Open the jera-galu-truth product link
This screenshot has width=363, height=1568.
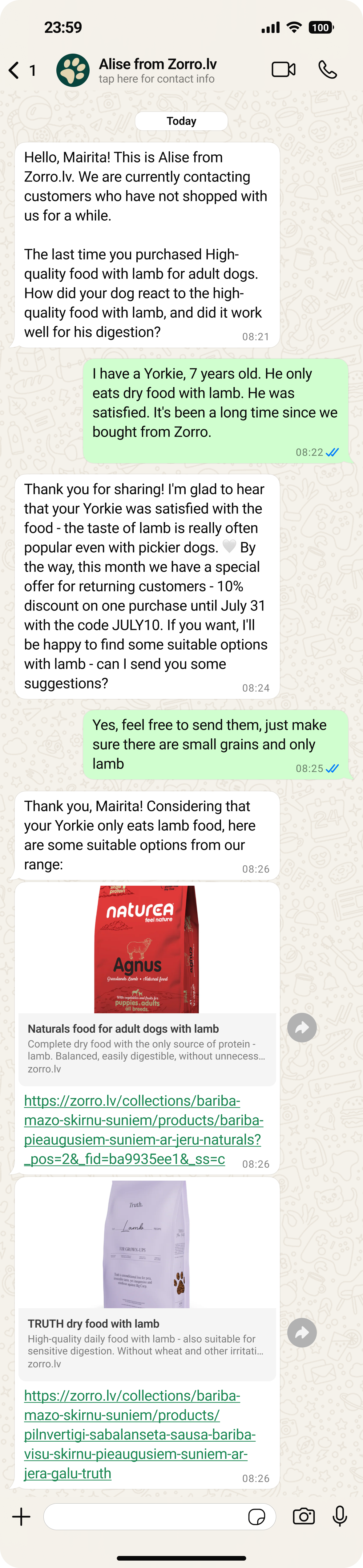pyautogui.click(x=139, y=1434)
